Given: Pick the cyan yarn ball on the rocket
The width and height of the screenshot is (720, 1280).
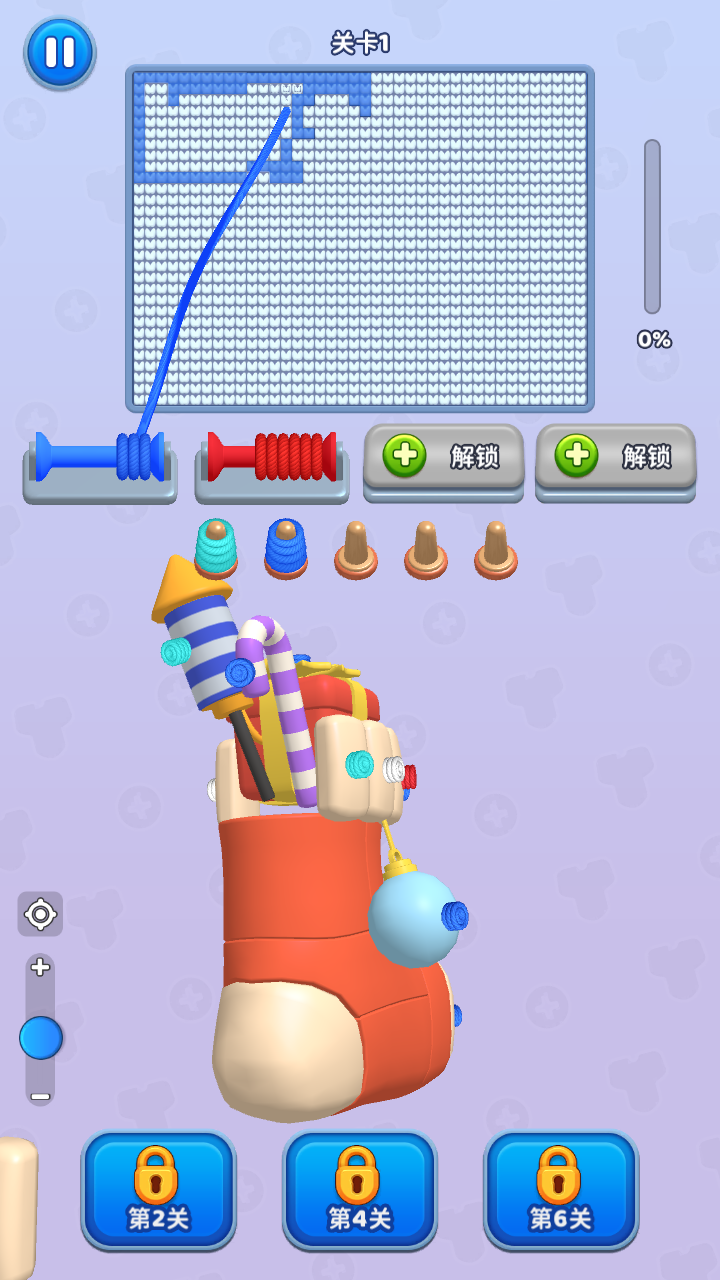Looking at the screenshot, I should click(x=176, y=652).
